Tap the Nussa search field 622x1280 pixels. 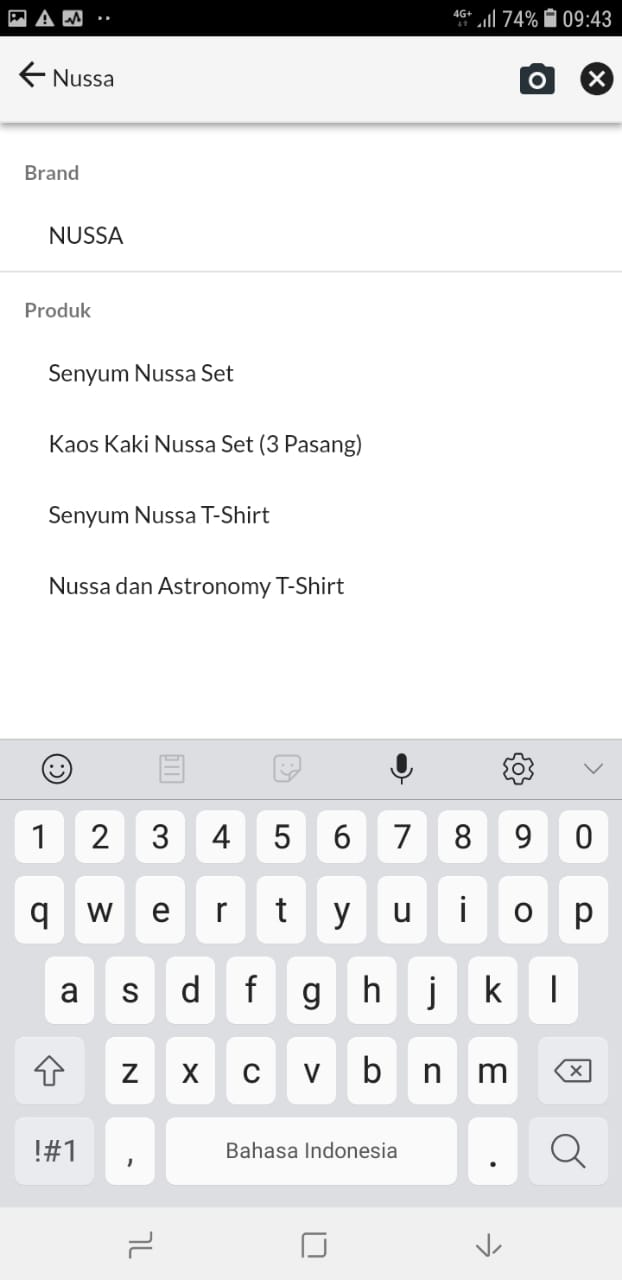click(x=280, y=78)
